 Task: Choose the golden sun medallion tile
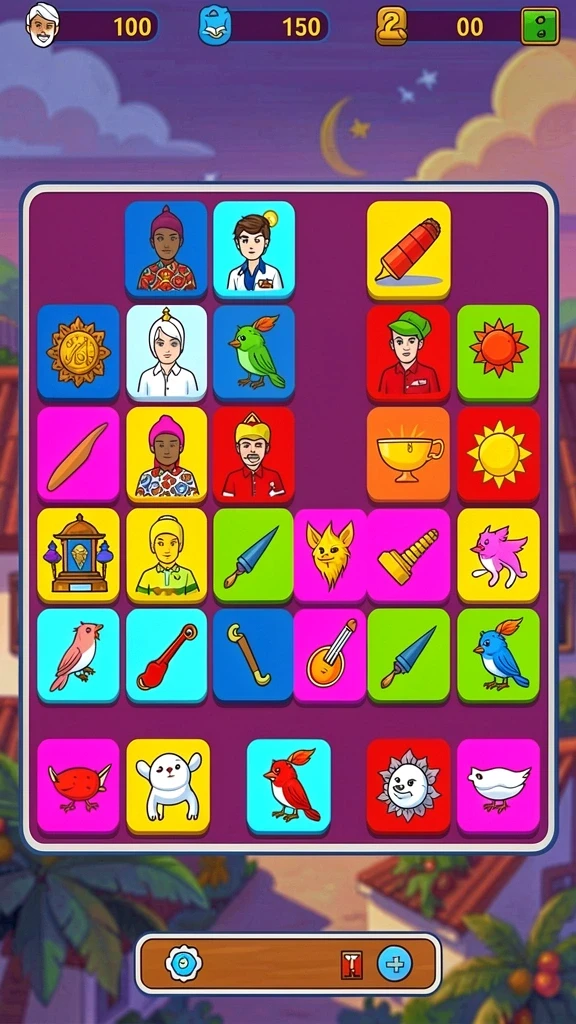[78, 353]
